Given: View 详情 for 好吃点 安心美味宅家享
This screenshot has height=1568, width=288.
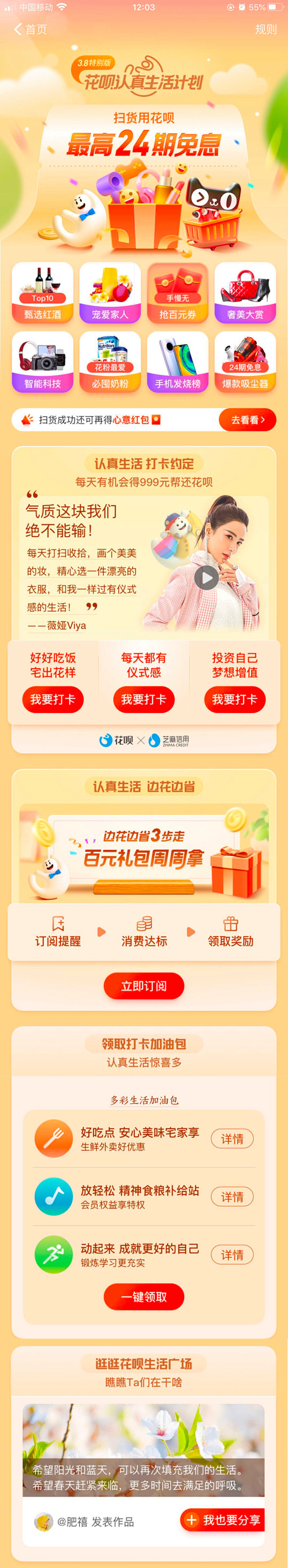Looking at the screenshot, I should click(x=232, y=1138).
